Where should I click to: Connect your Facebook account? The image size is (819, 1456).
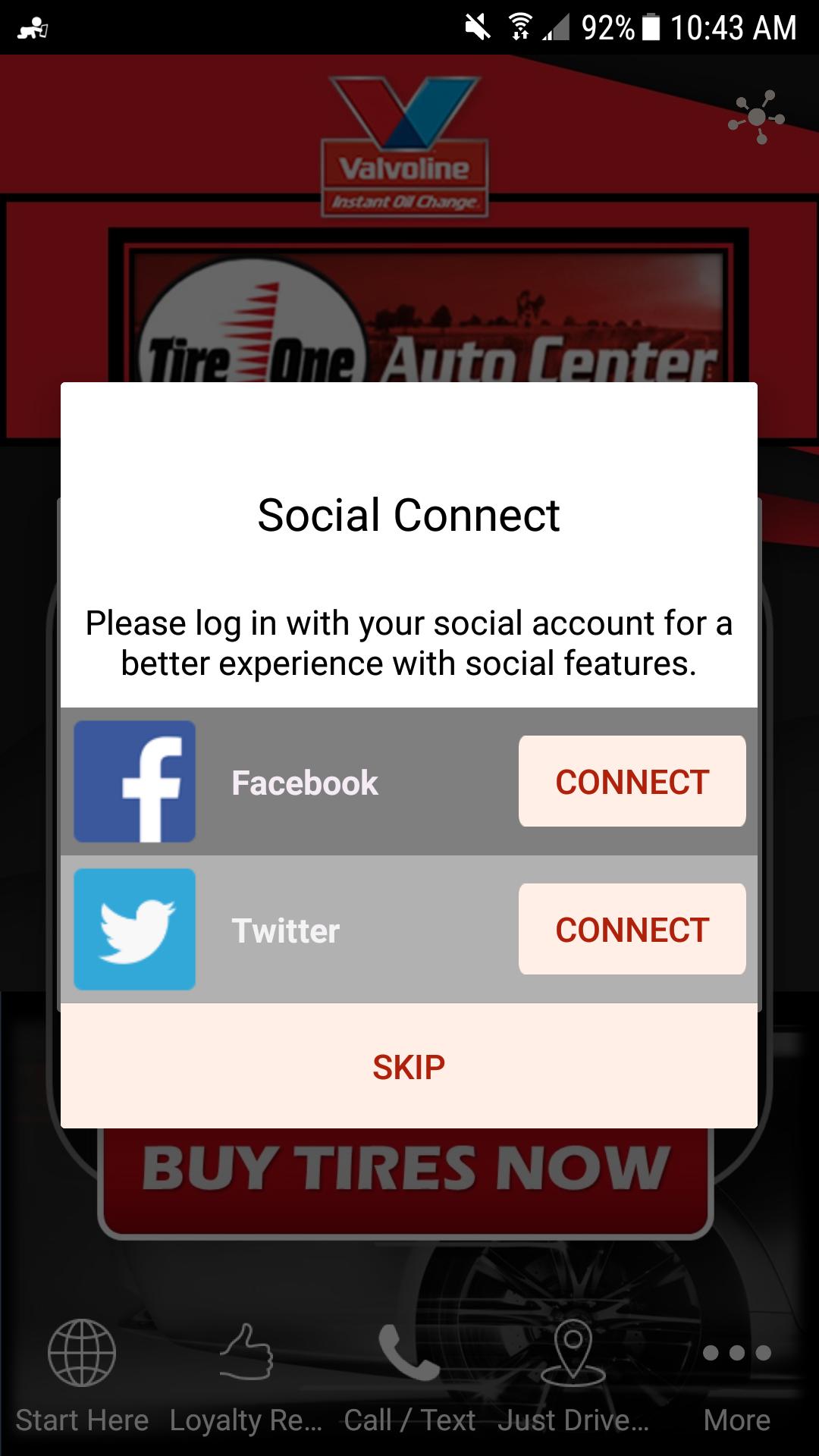632,781
